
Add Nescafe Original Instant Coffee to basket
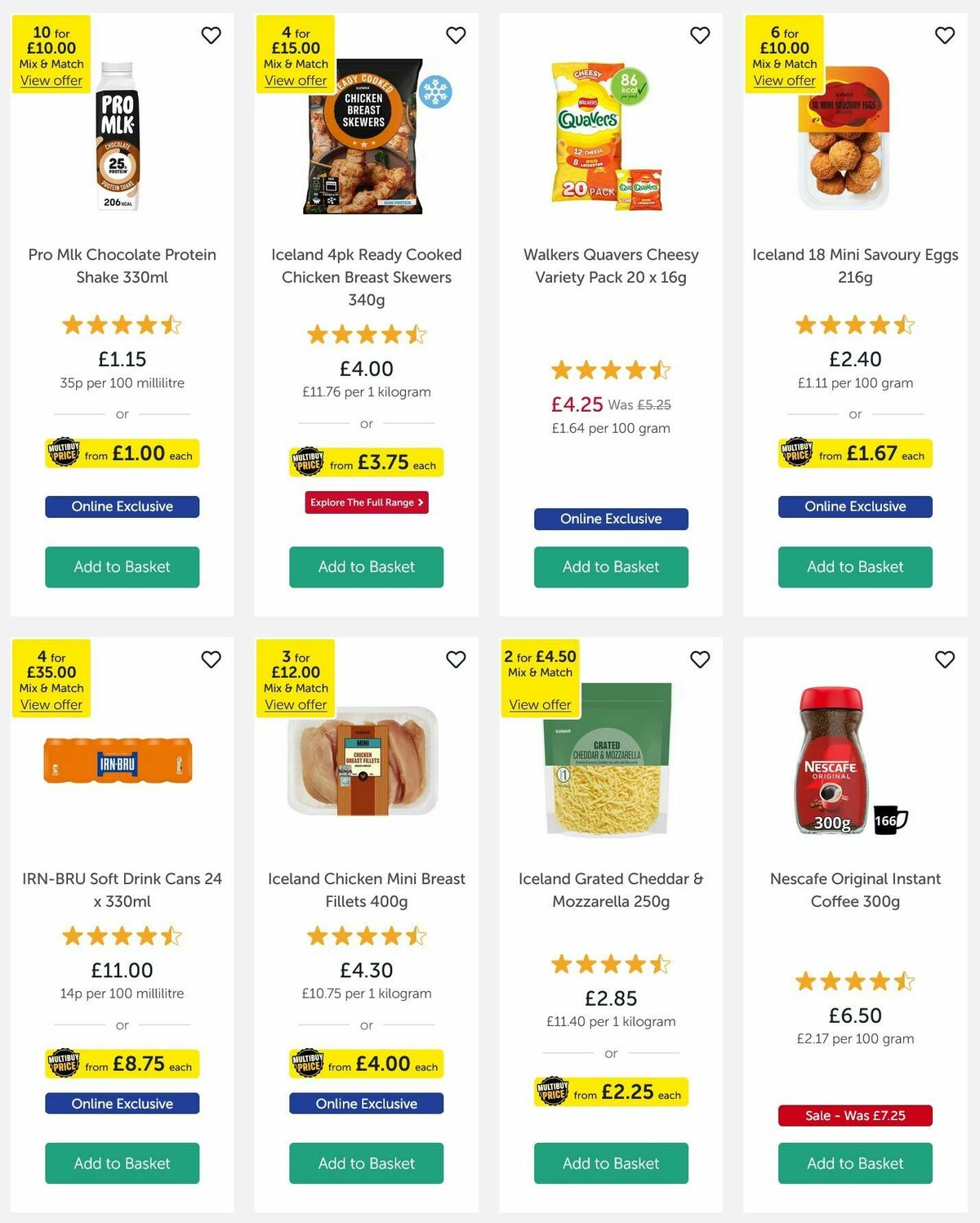click(855, 1163)
